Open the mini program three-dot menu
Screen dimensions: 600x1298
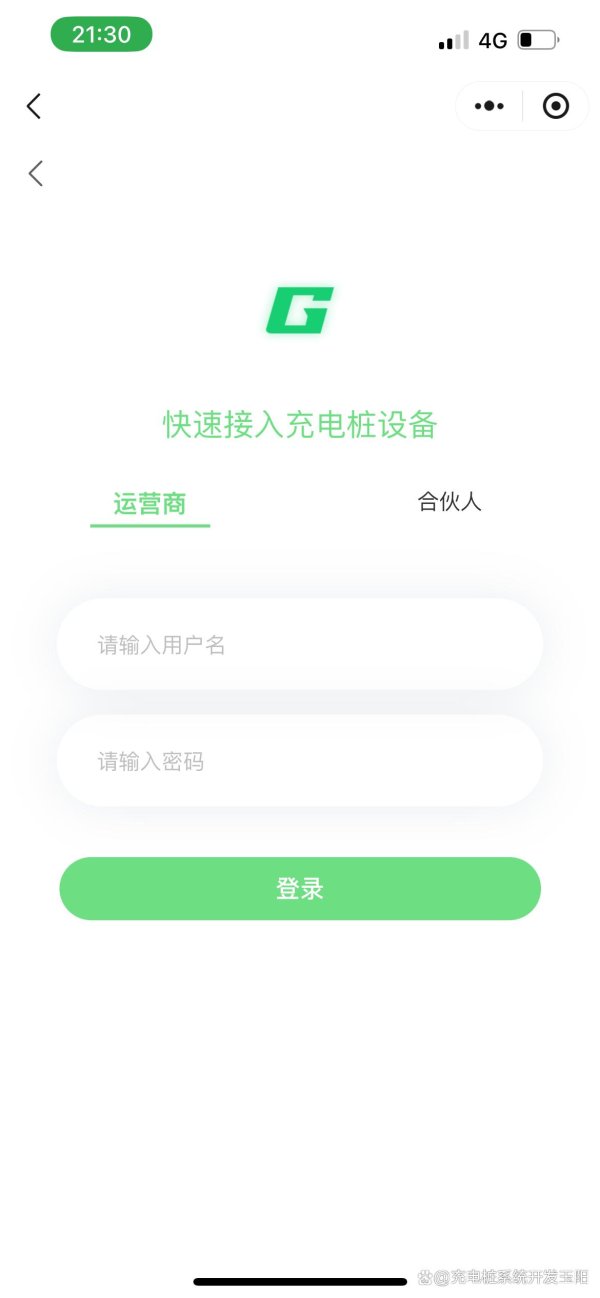tap(489, 106)
